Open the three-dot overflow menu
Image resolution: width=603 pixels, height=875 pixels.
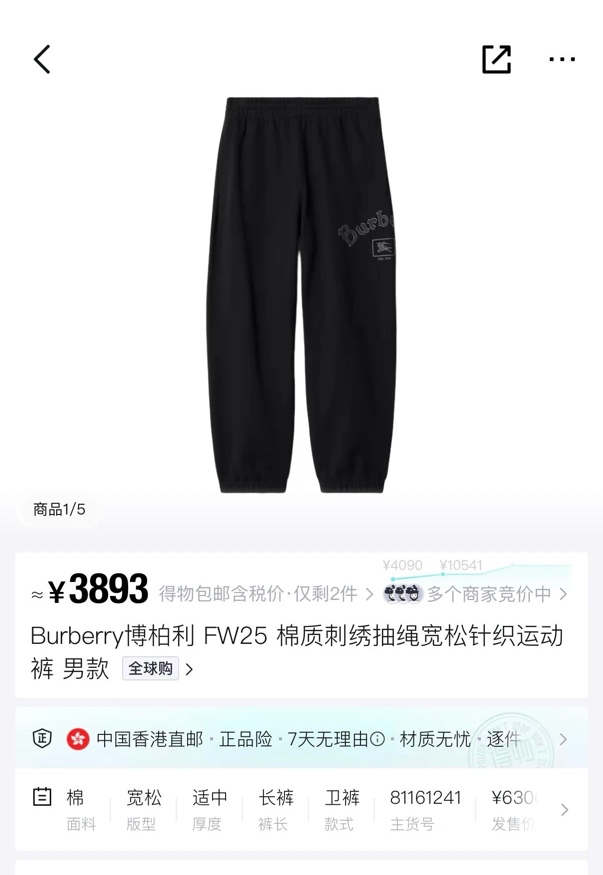click(562, 59)
